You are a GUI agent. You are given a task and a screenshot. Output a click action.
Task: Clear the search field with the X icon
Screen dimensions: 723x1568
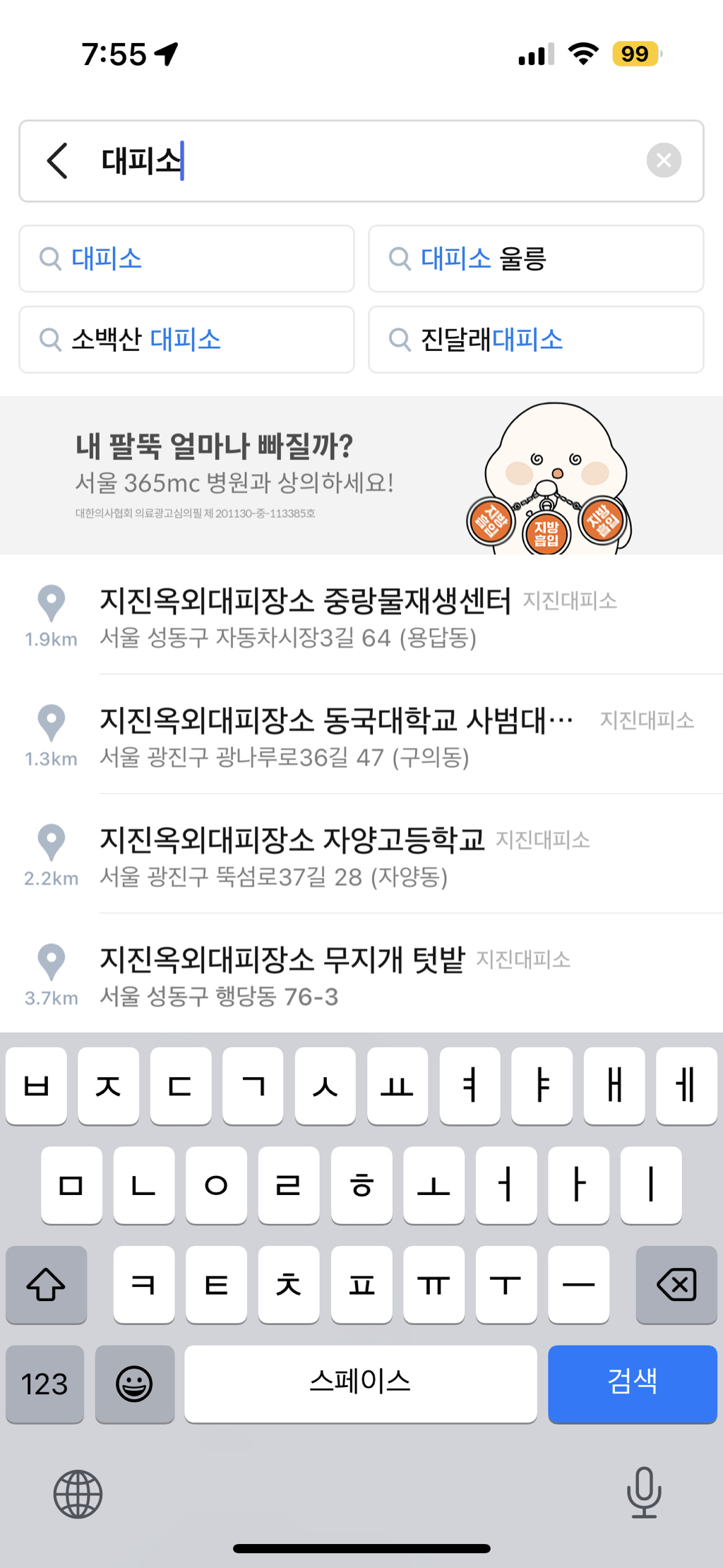click(662, 160)
